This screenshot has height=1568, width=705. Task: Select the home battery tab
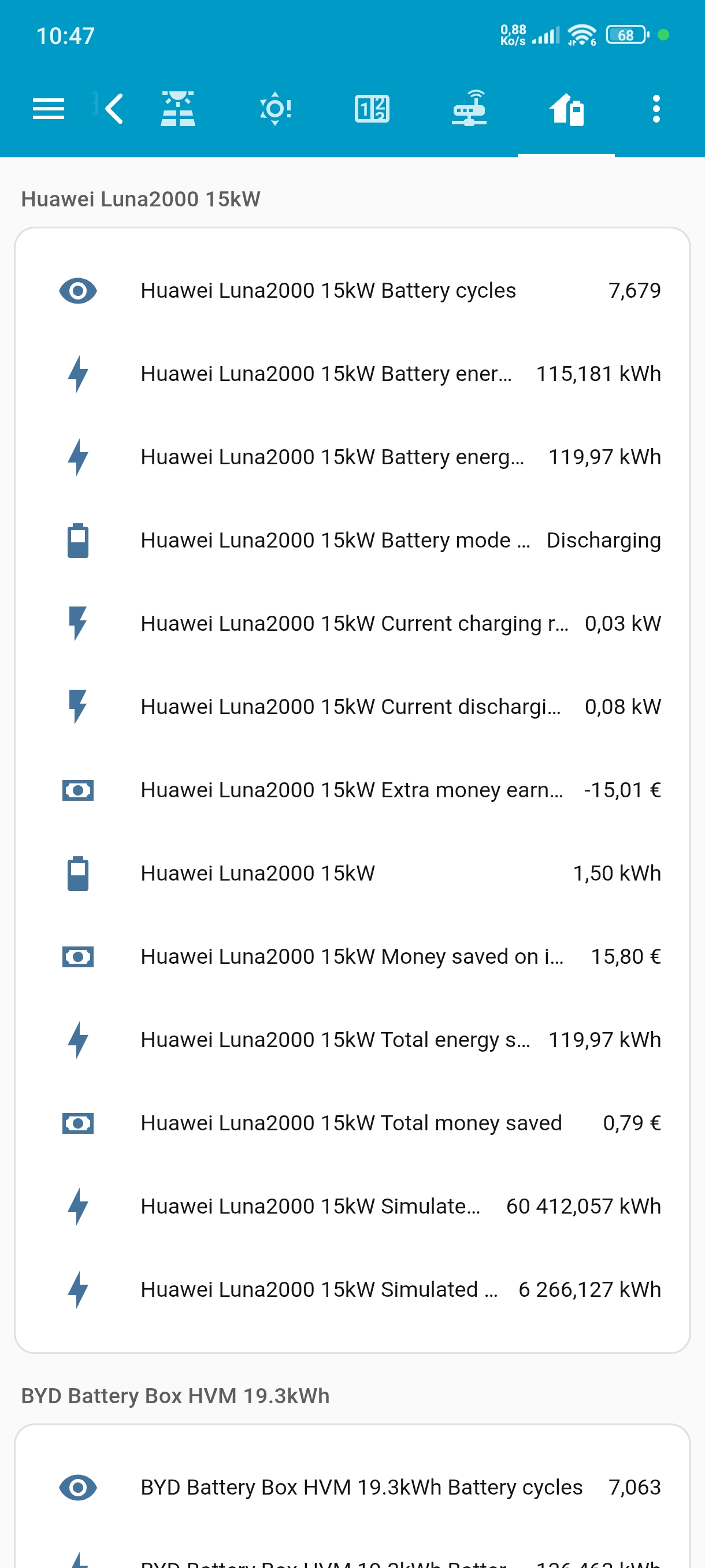(x=566, y=110)
